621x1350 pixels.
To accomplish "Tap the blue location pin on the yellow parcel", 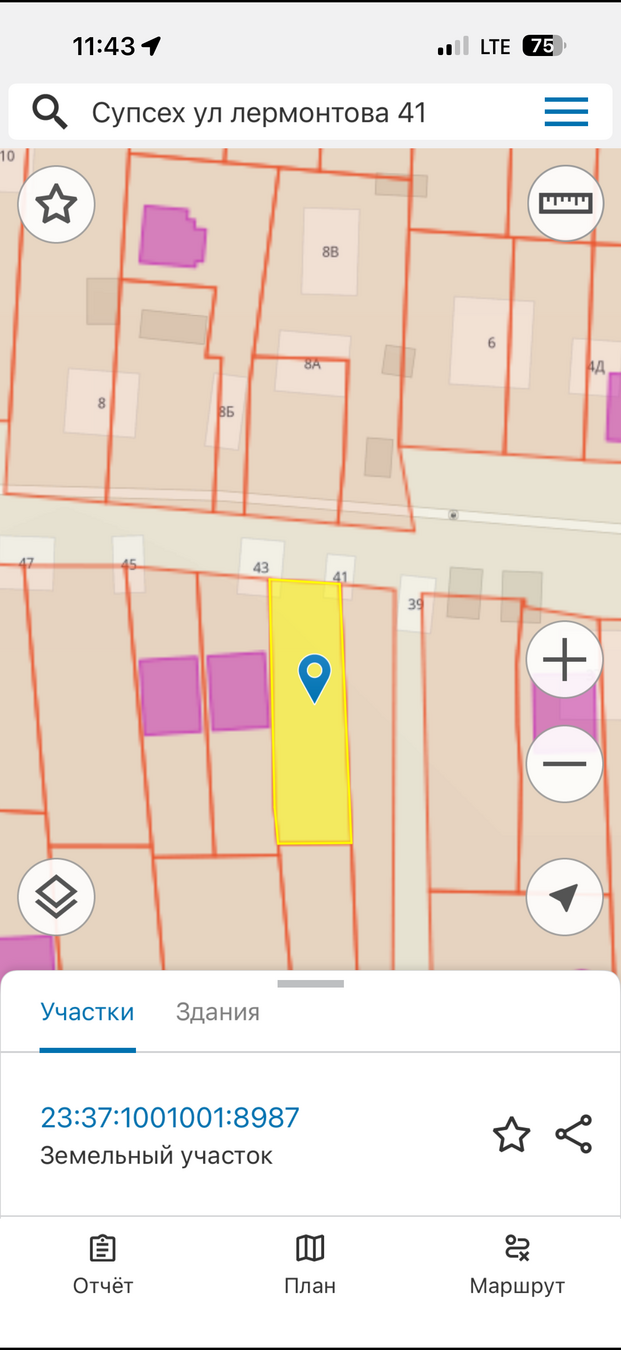I will (315, 678).
